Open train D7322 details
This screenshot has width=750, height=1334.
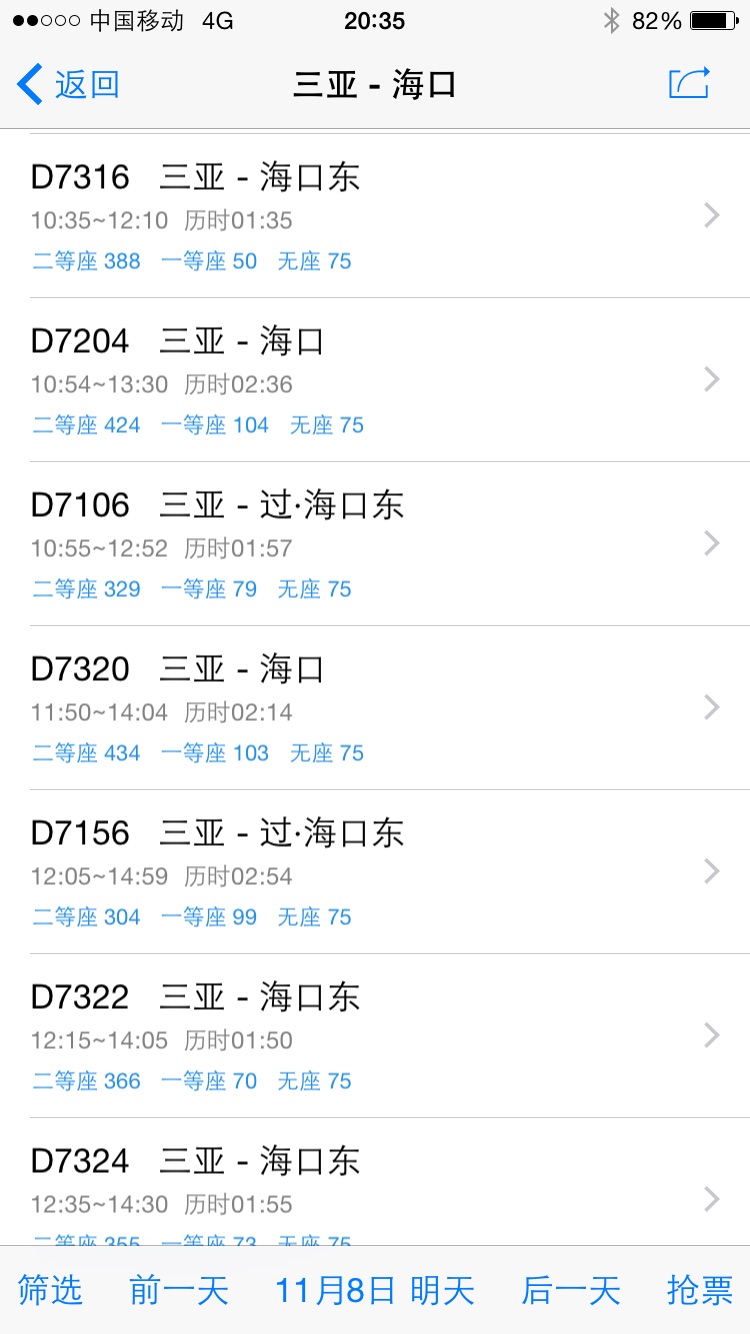point(375,1036)
